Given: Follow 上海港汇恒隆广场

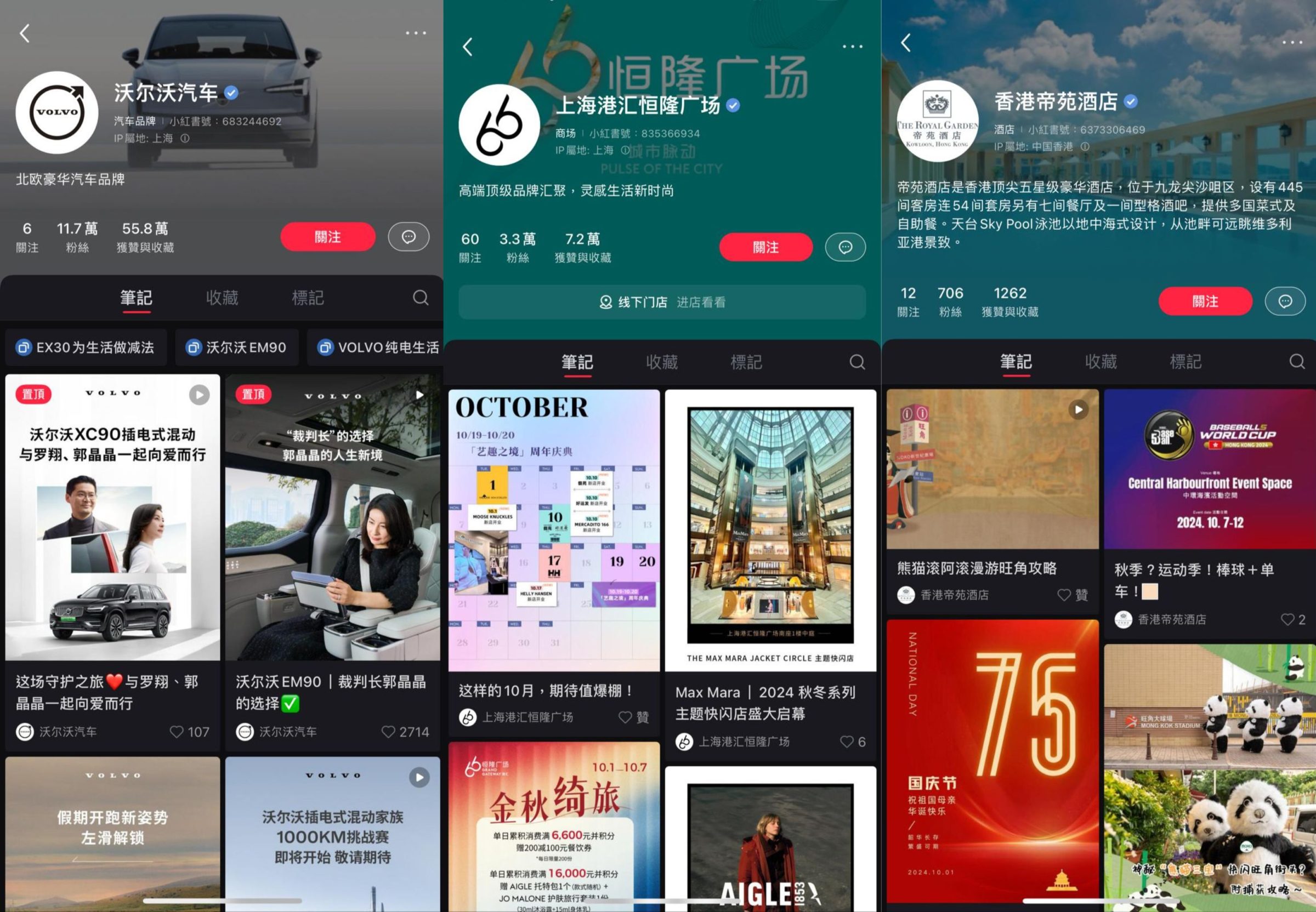Looking at the screenshot, I should point(765,247).
